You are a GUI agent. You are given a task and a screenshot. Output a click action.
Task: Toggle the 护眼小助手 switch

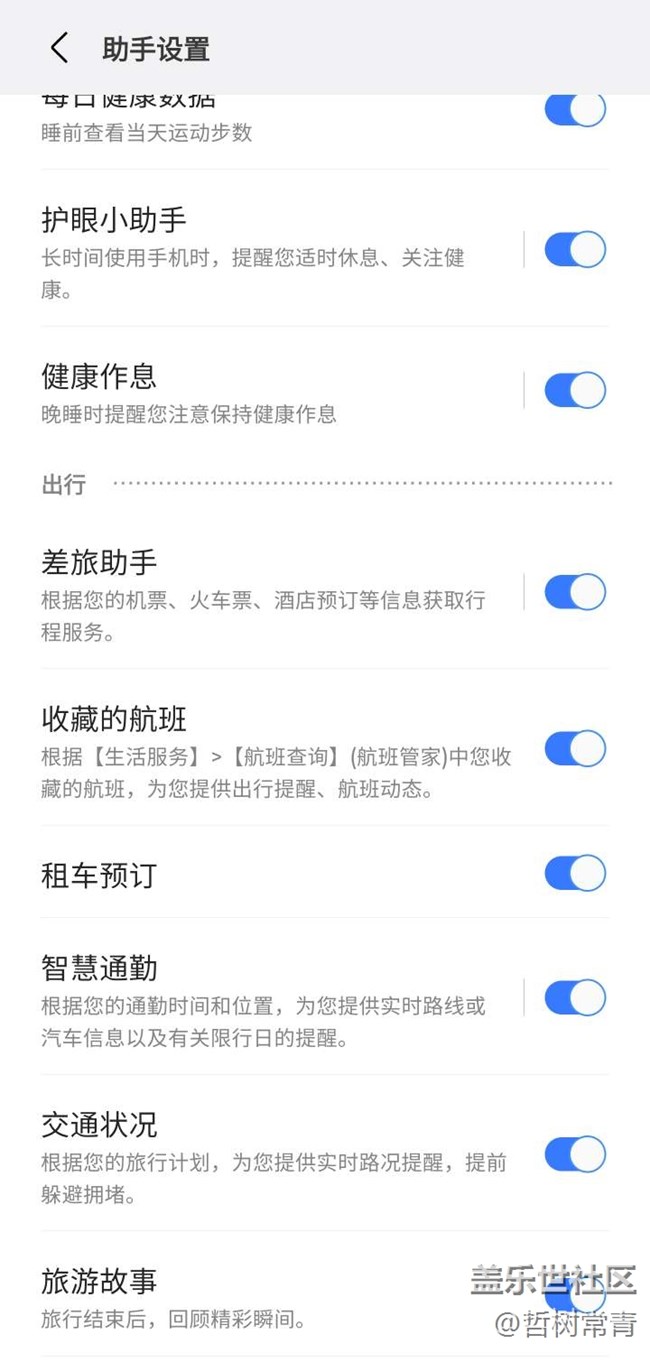click(x=575, y=250)
